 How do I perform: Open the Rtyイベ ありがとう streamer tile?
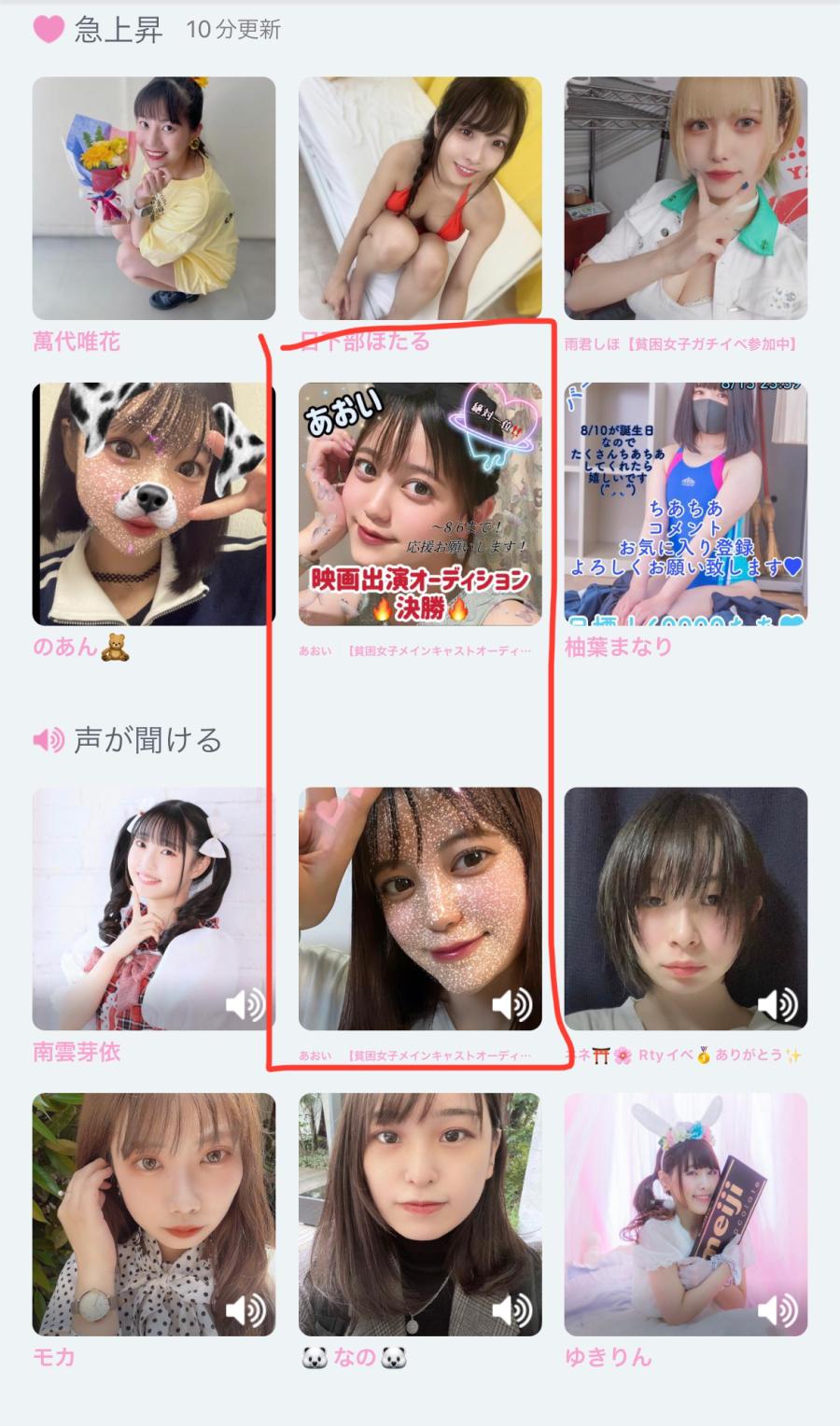[686, 908]
